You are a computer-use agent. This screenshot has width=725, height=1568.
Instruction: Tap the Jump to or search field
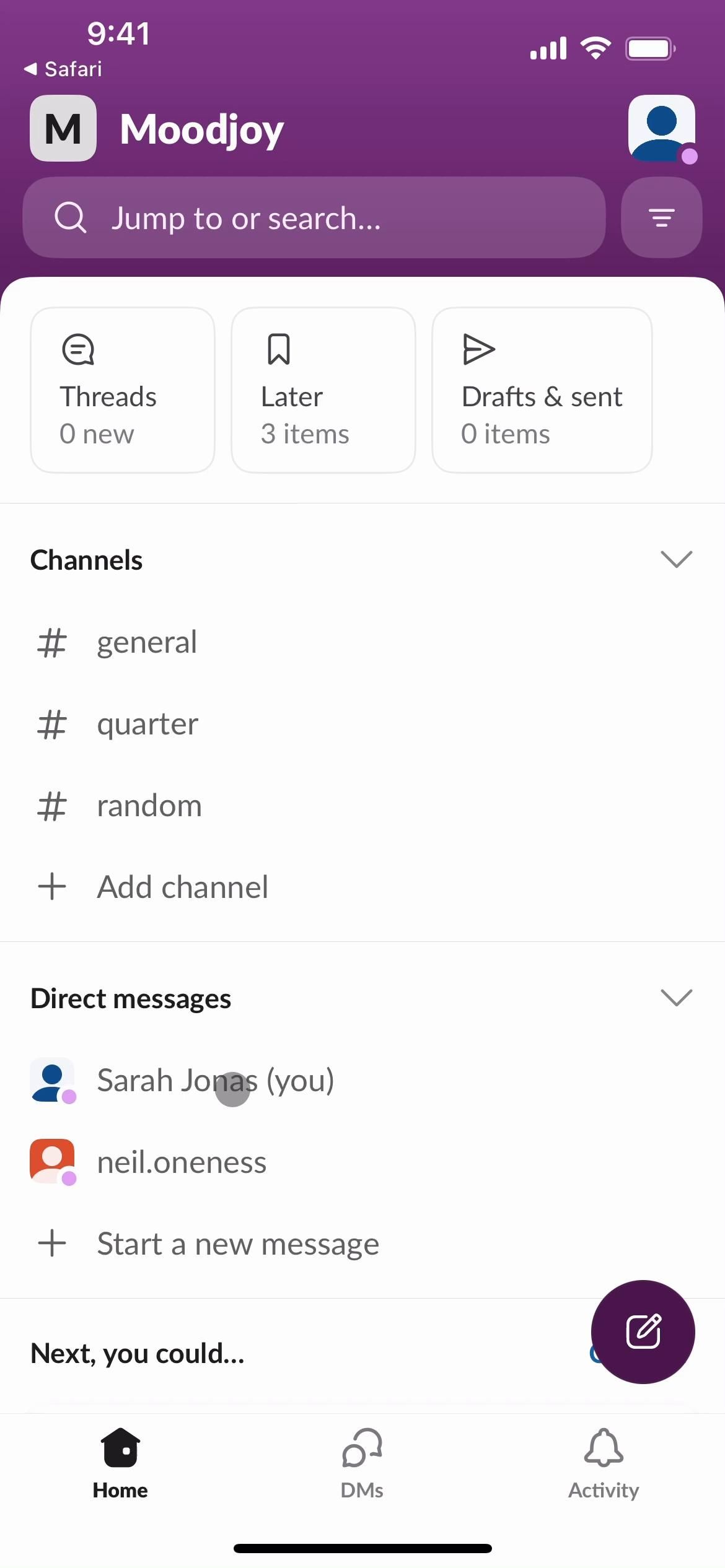coord(314,218)
